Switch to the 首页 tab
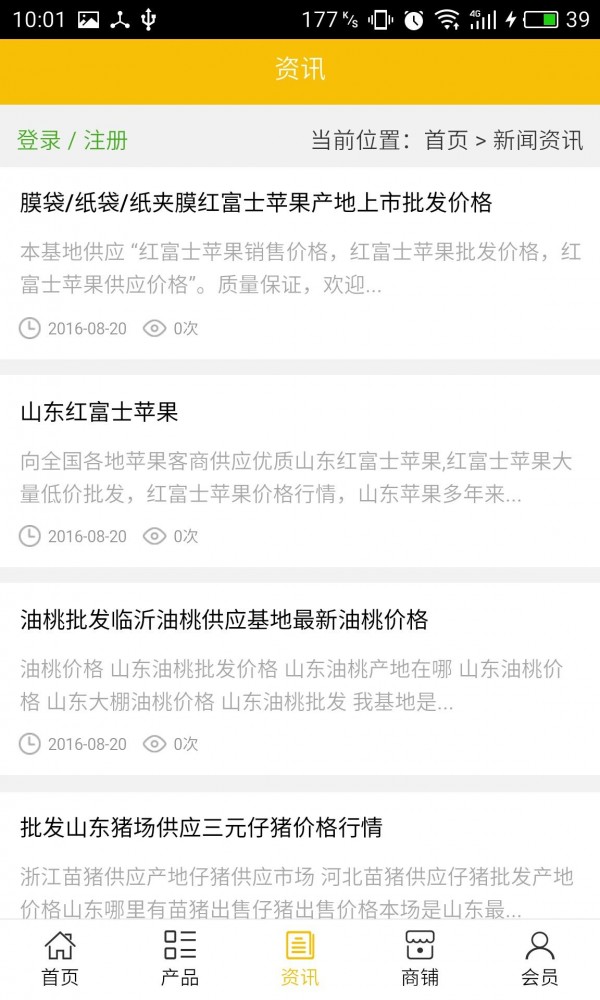This screenshot has height=1000, width=600. (60, 958)
